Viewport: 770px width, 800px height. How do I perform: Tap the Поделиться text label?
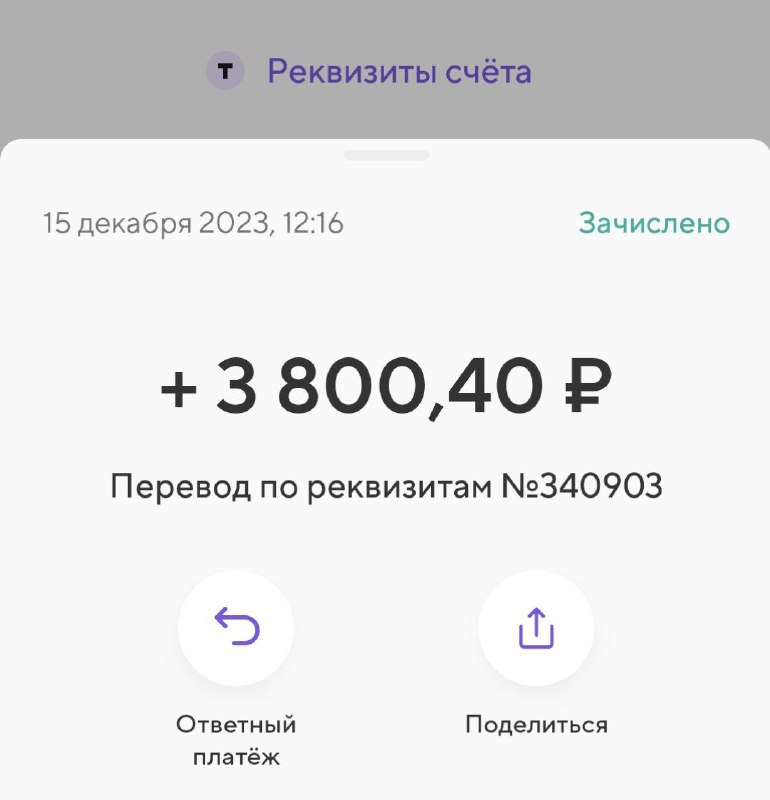coord(537,723)
